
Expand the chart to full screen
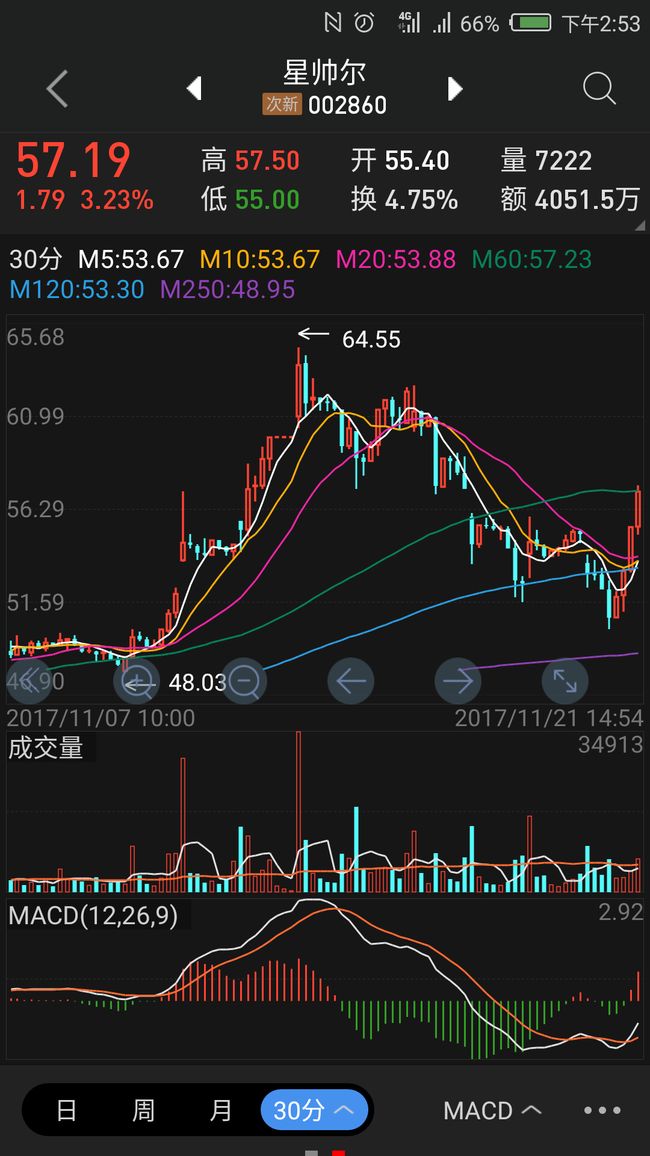(565, 680)
